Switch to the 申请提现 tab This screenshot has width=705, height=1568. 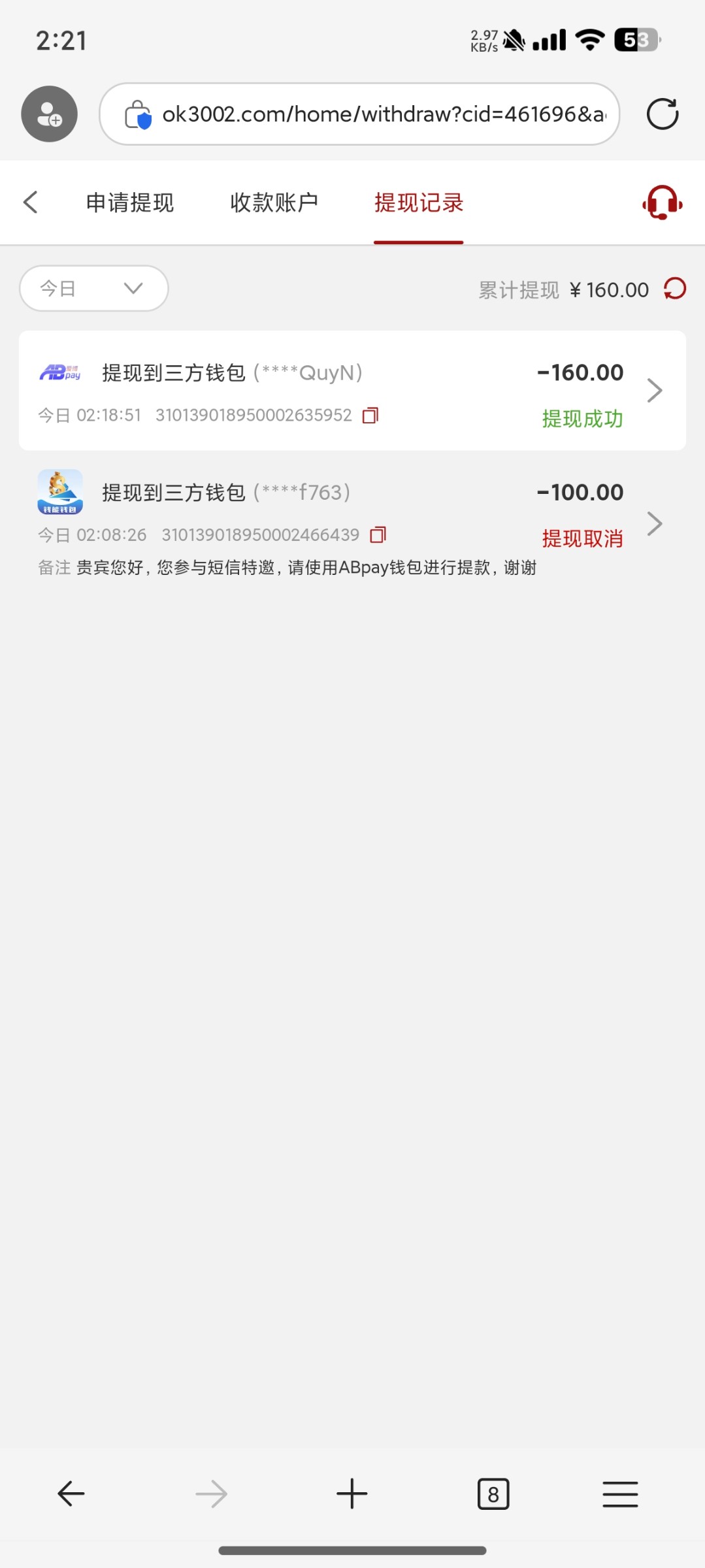click(130, 203)
